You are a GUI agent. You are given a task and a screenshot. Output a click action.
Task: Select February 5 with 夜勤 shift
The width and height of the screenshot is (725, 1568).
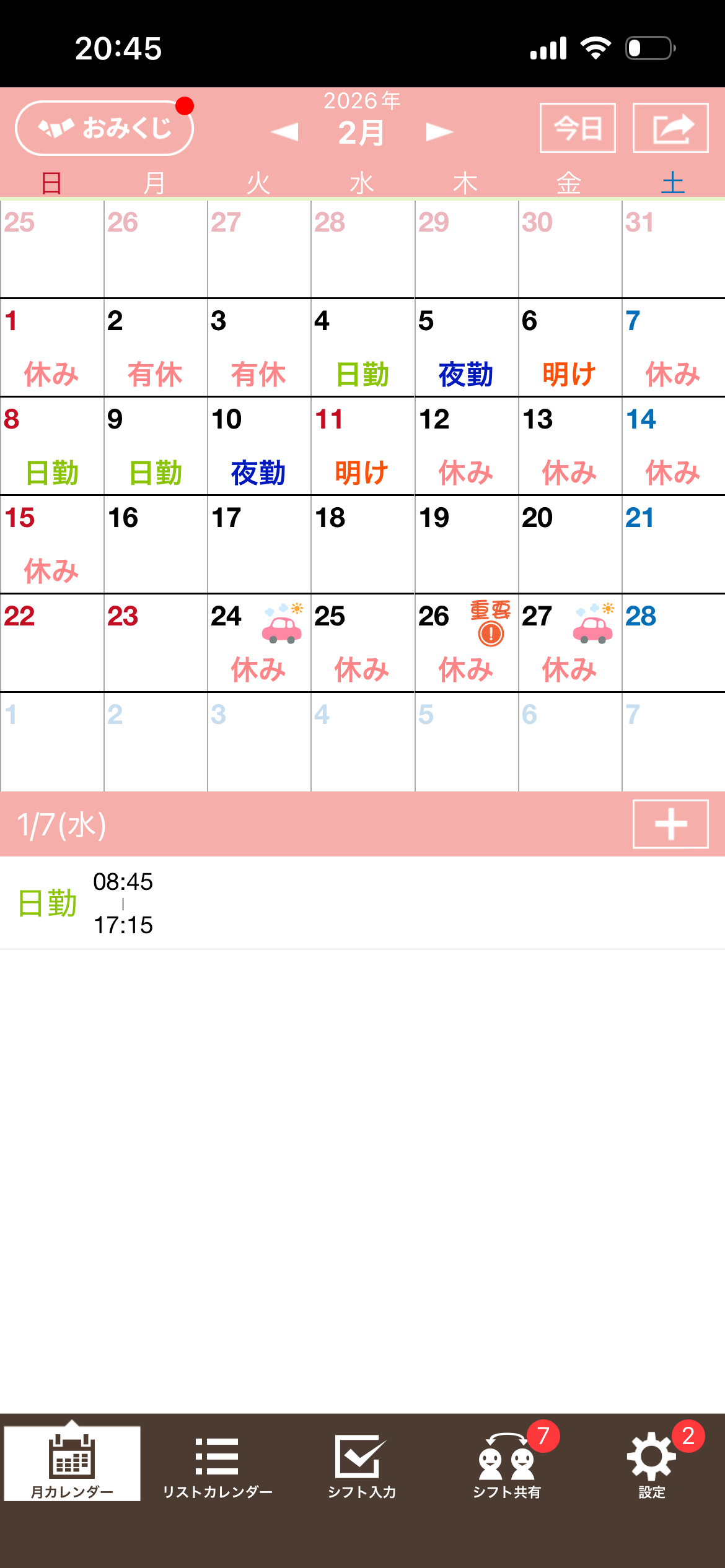[x=466, y=348]
